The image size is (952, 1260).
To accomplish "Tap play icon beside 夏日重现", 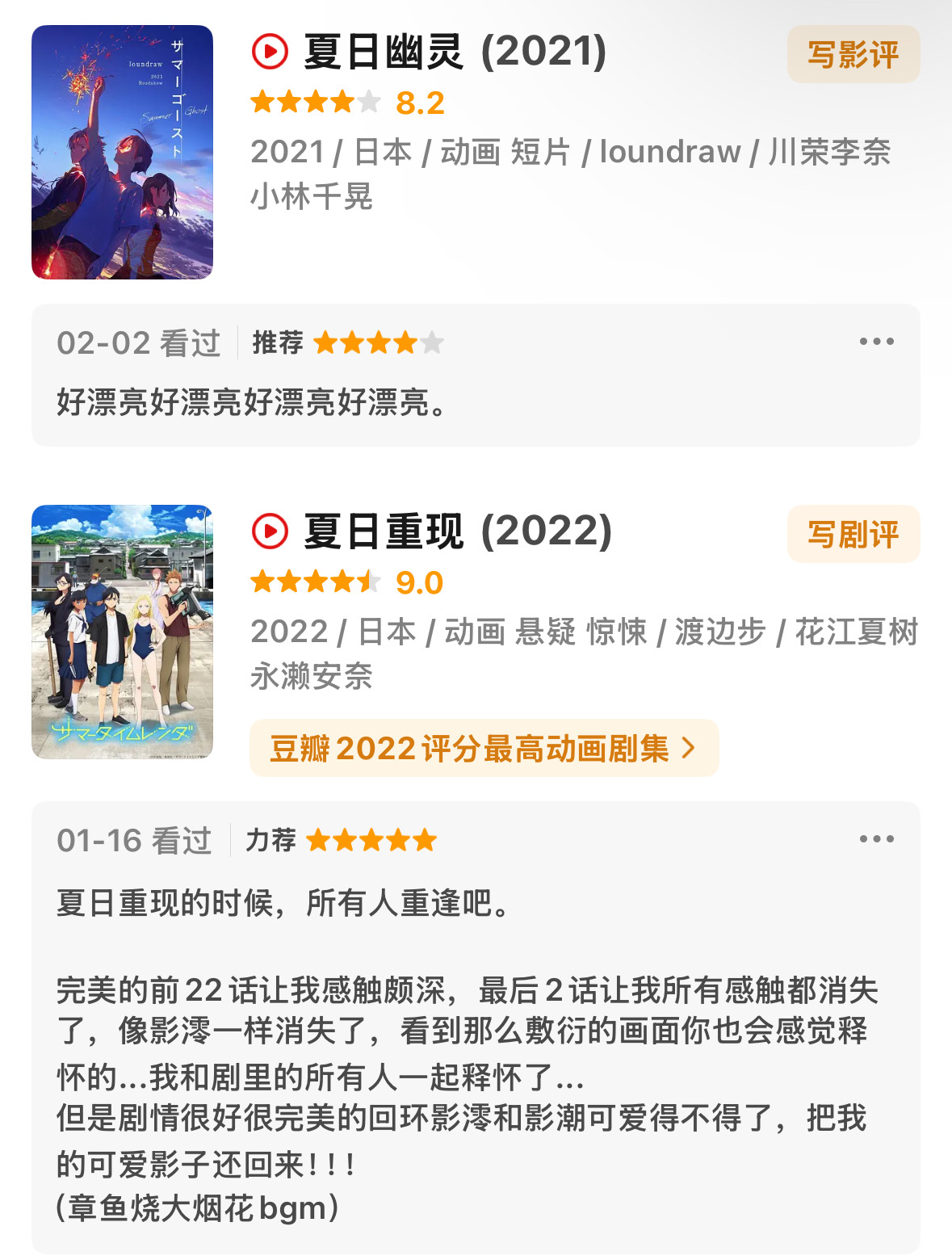I will click(x=270, y=531).
